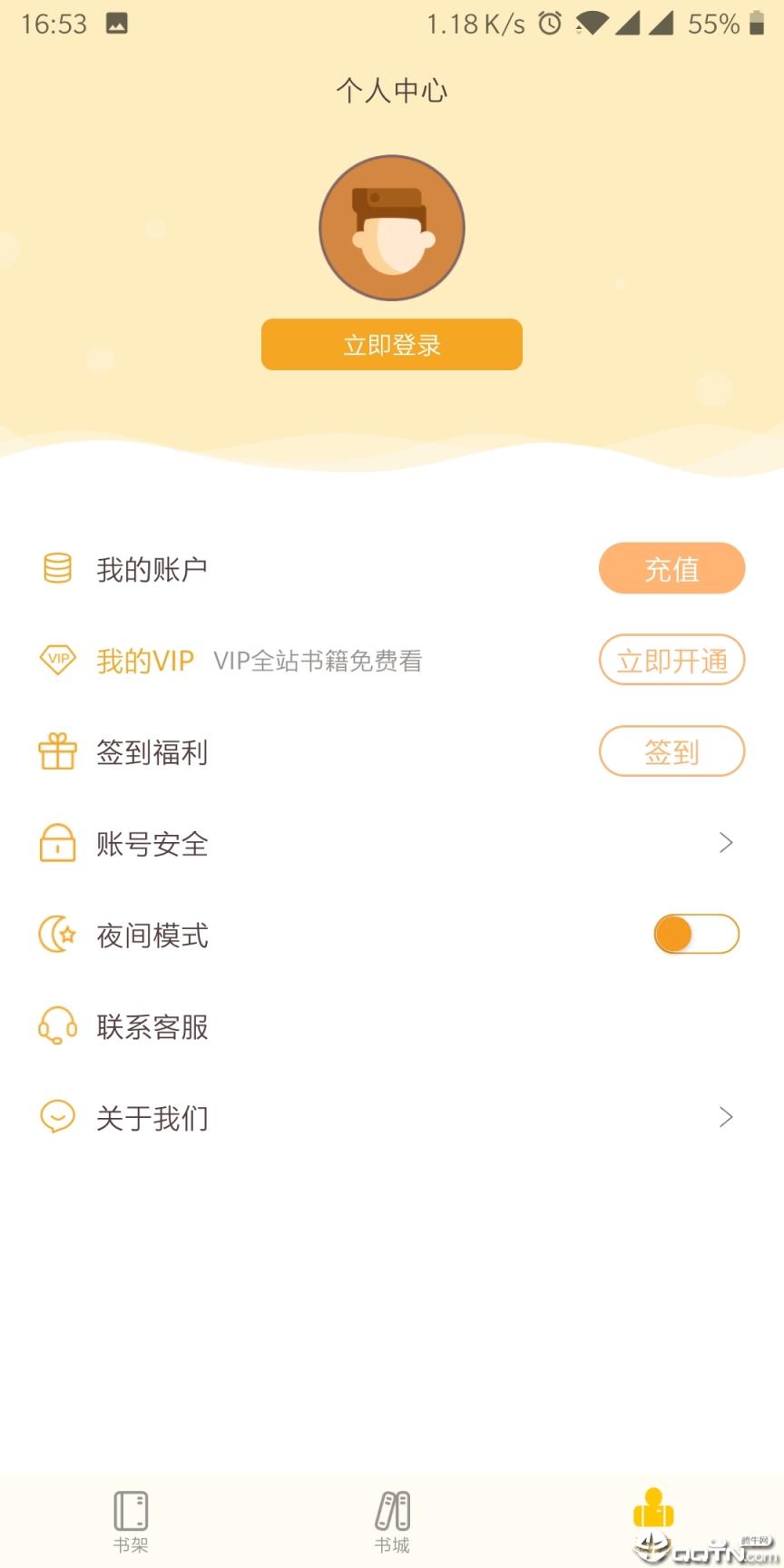Select the VIP diamond icon
This screenshot has width=784, height=1568.
(x=57, y=661)
